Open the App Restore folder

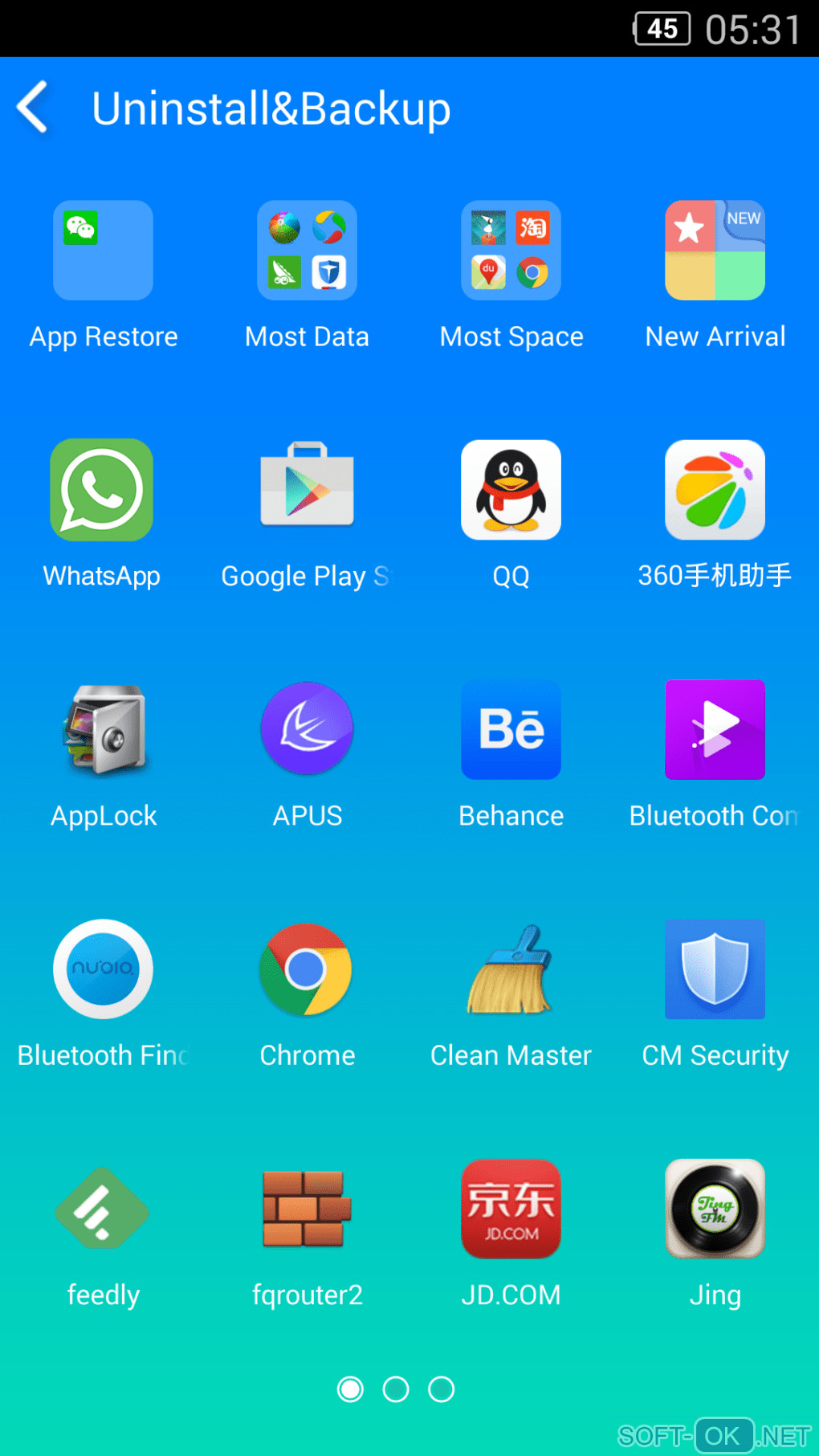pos(103,251)
